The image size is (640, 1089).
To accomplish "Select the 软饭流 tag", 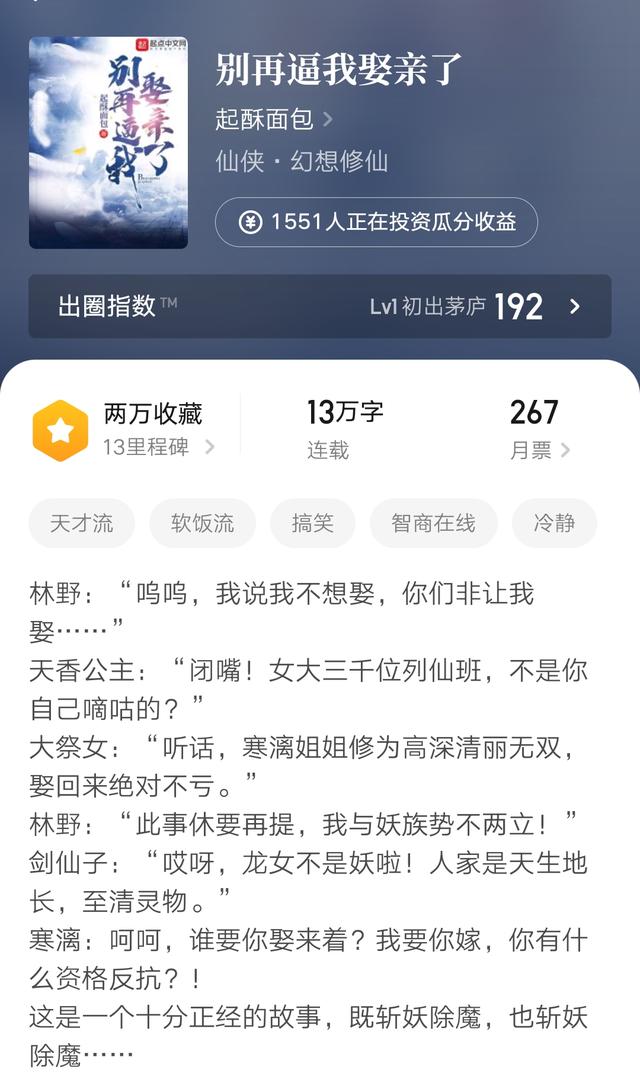I will coord(202,523).
